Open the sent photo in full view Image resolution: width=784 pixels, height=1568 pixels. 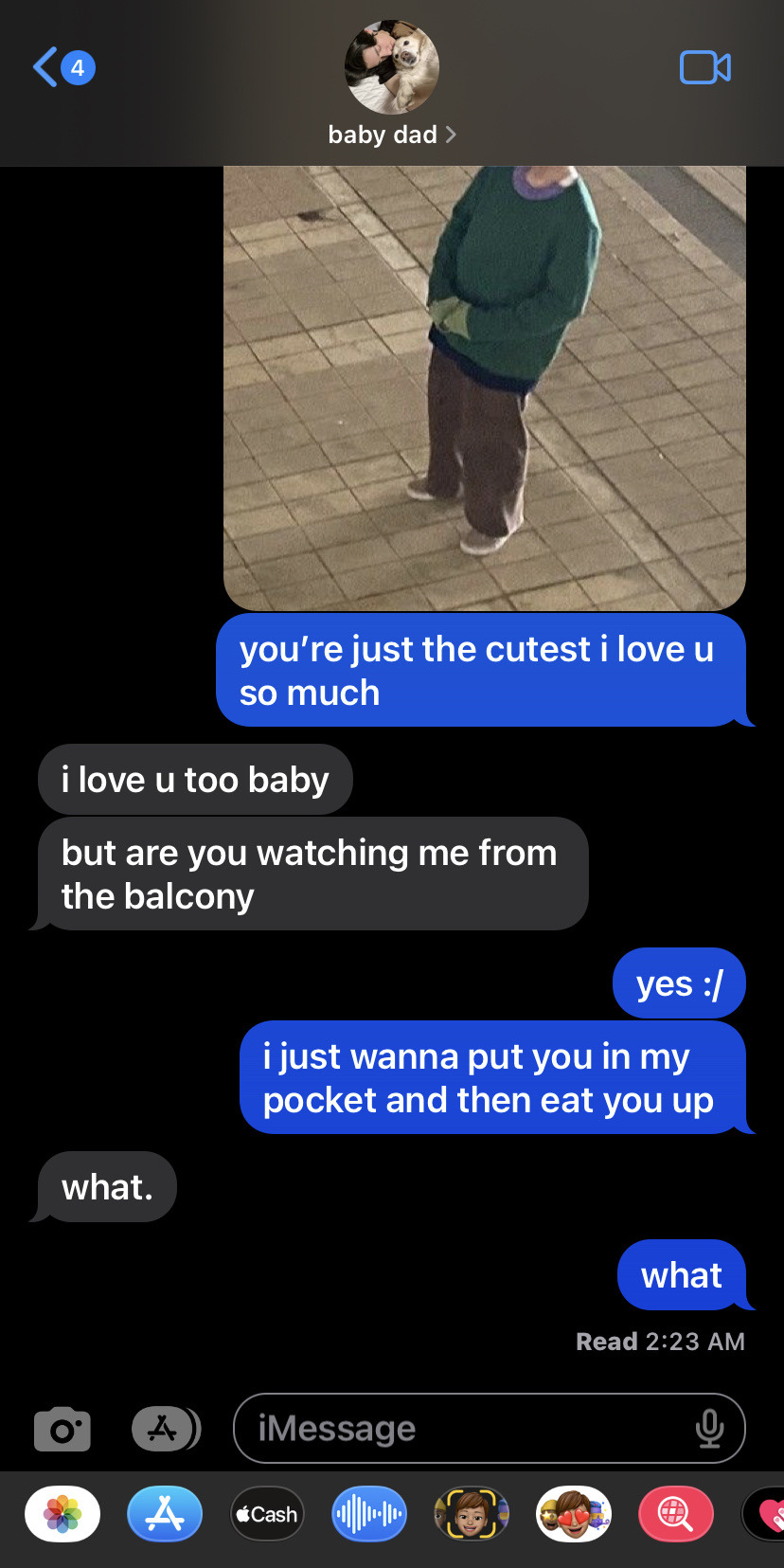click(484, 387)
